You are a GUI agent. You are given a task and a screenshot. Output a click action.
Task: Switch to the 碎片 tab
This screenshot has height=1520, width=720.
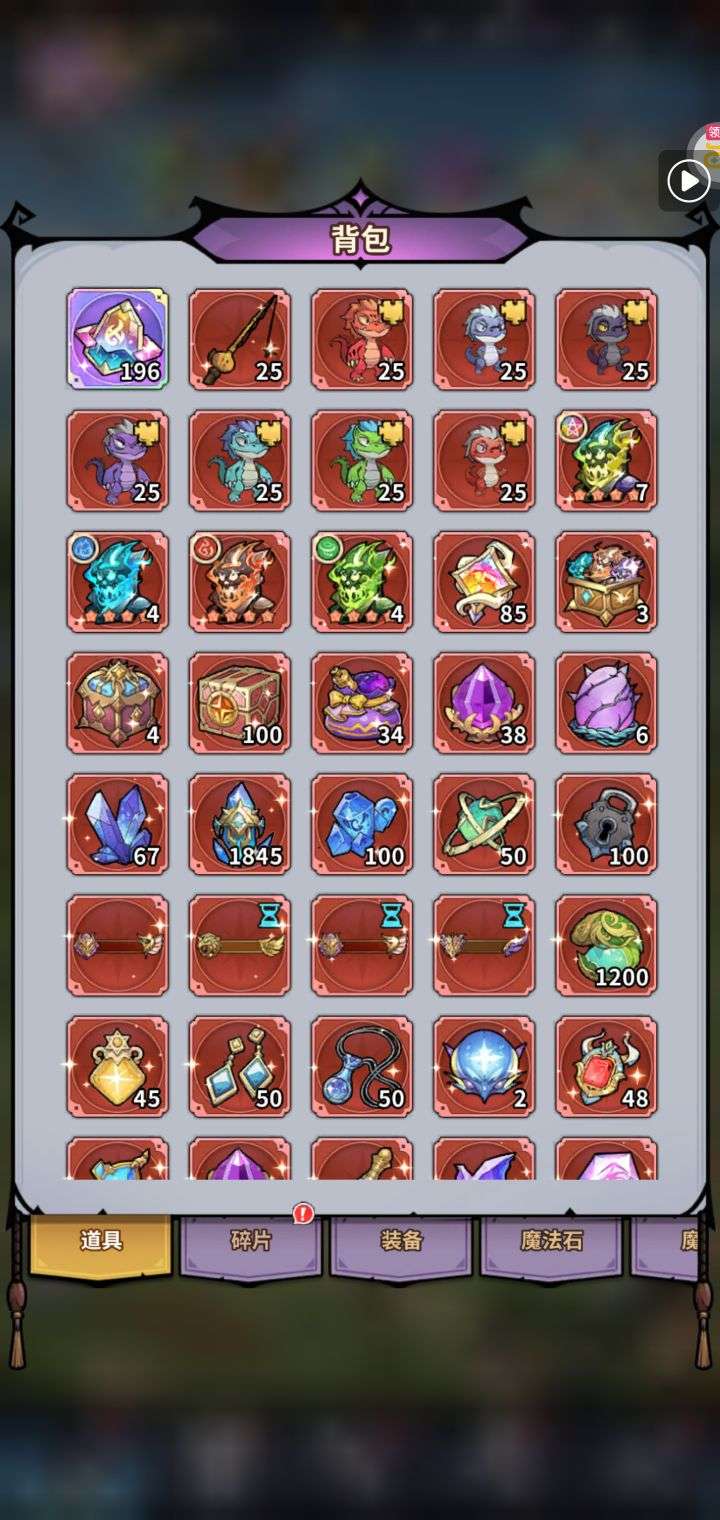click(250, 1242)
